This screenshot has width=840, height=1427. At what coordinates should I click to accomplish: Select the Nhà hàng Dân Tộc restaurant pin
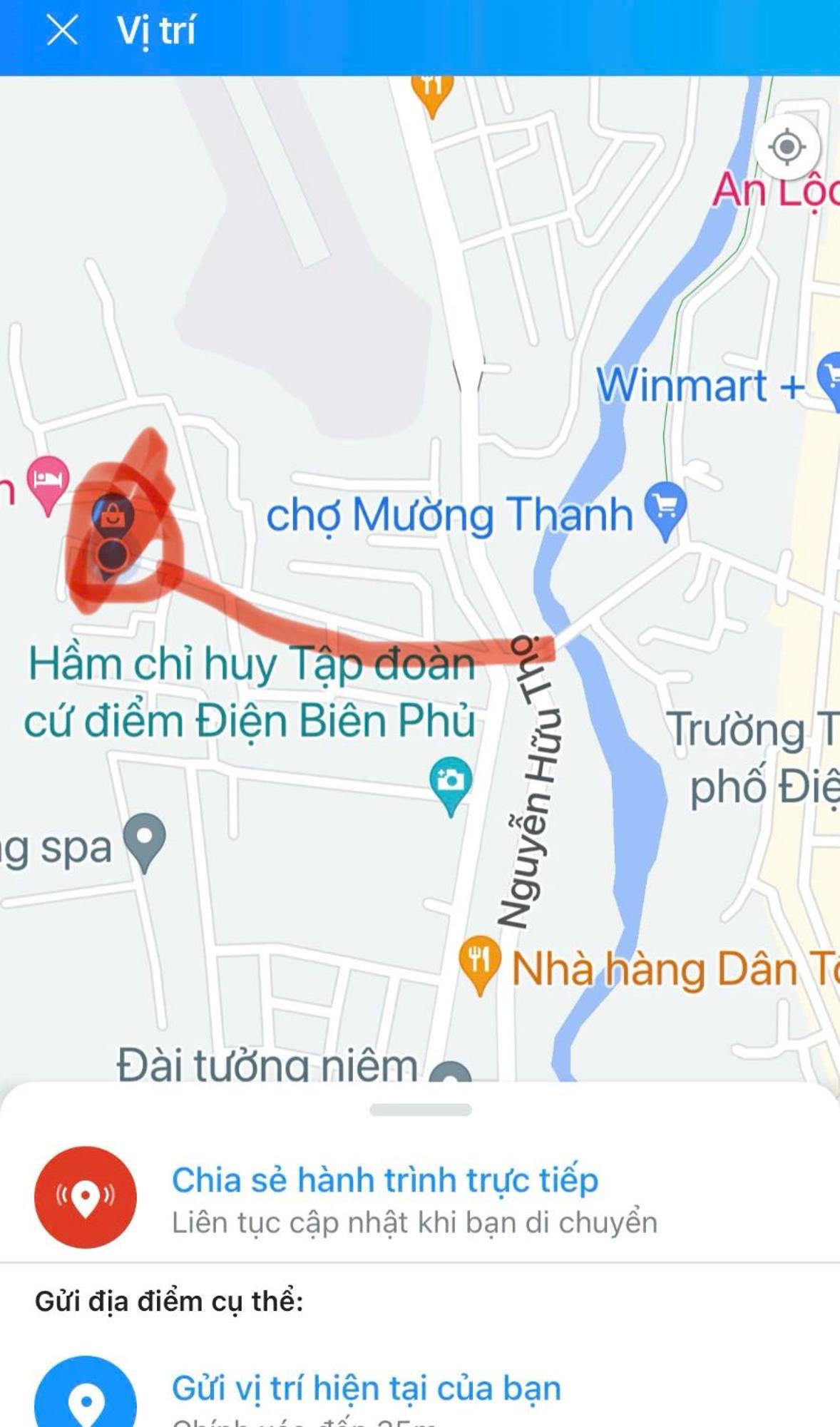tap(479, 963)
